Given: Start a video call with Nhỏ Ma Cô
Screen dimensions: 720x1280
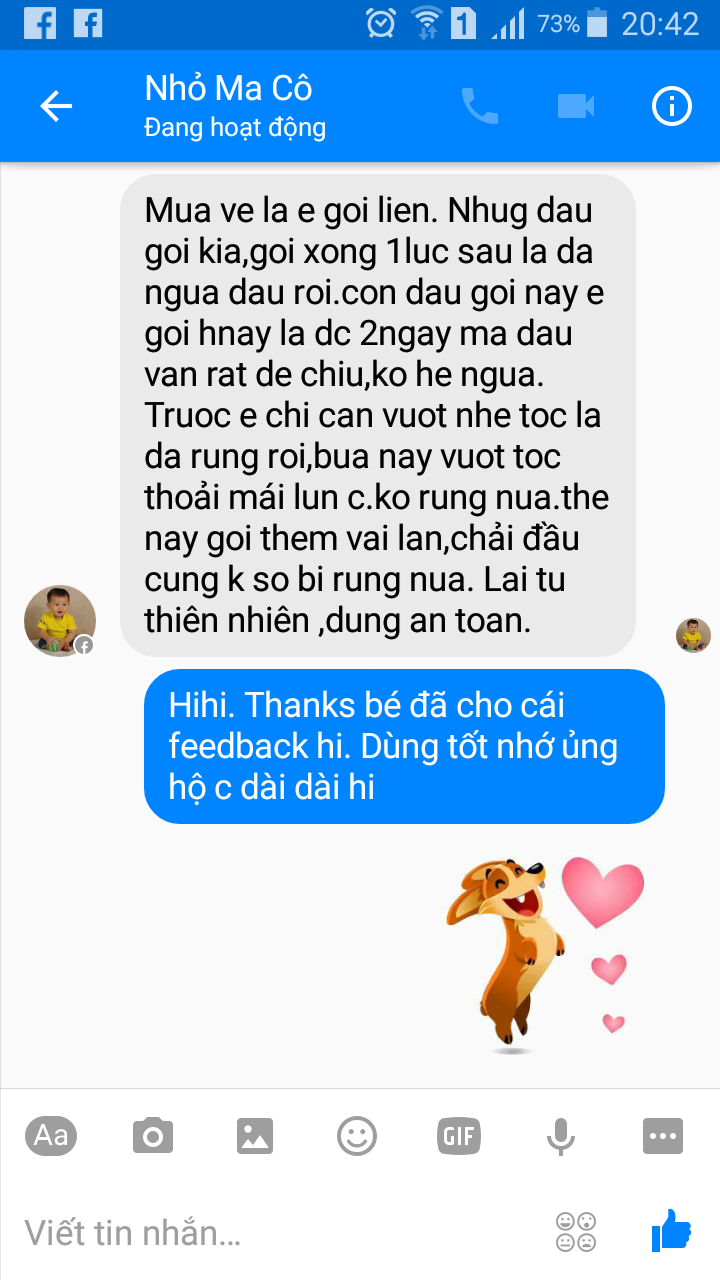Looking at the screenshot, I should [576, 106].
